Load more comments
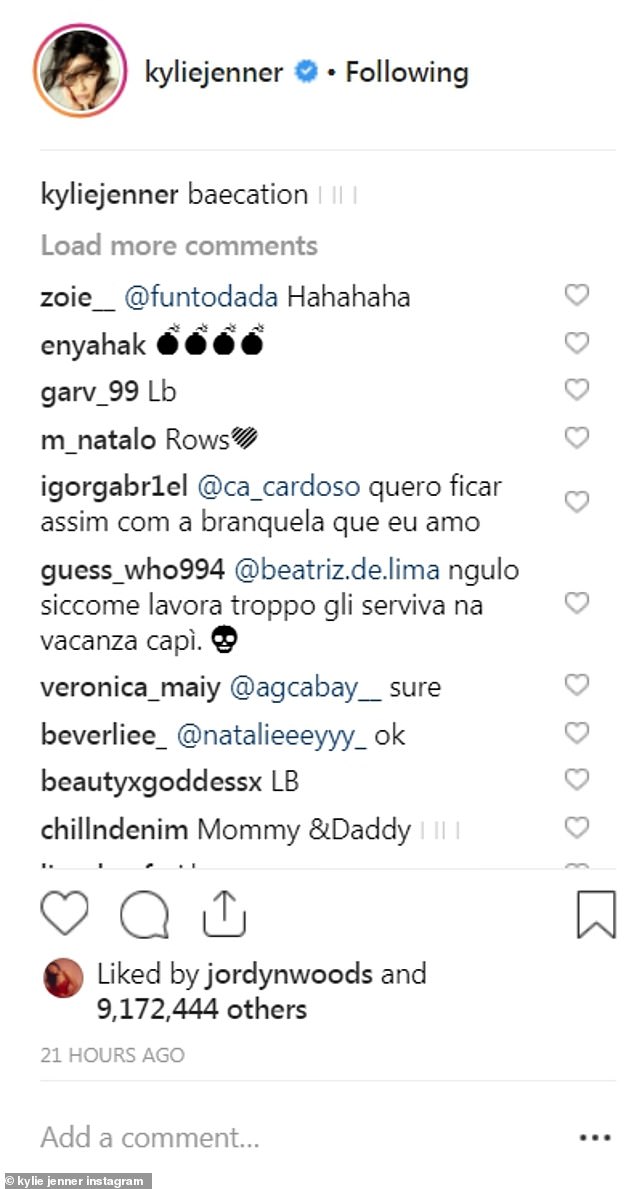This screenshot has width=634, height=1189. pyautogui.click(x=179, y=246)
